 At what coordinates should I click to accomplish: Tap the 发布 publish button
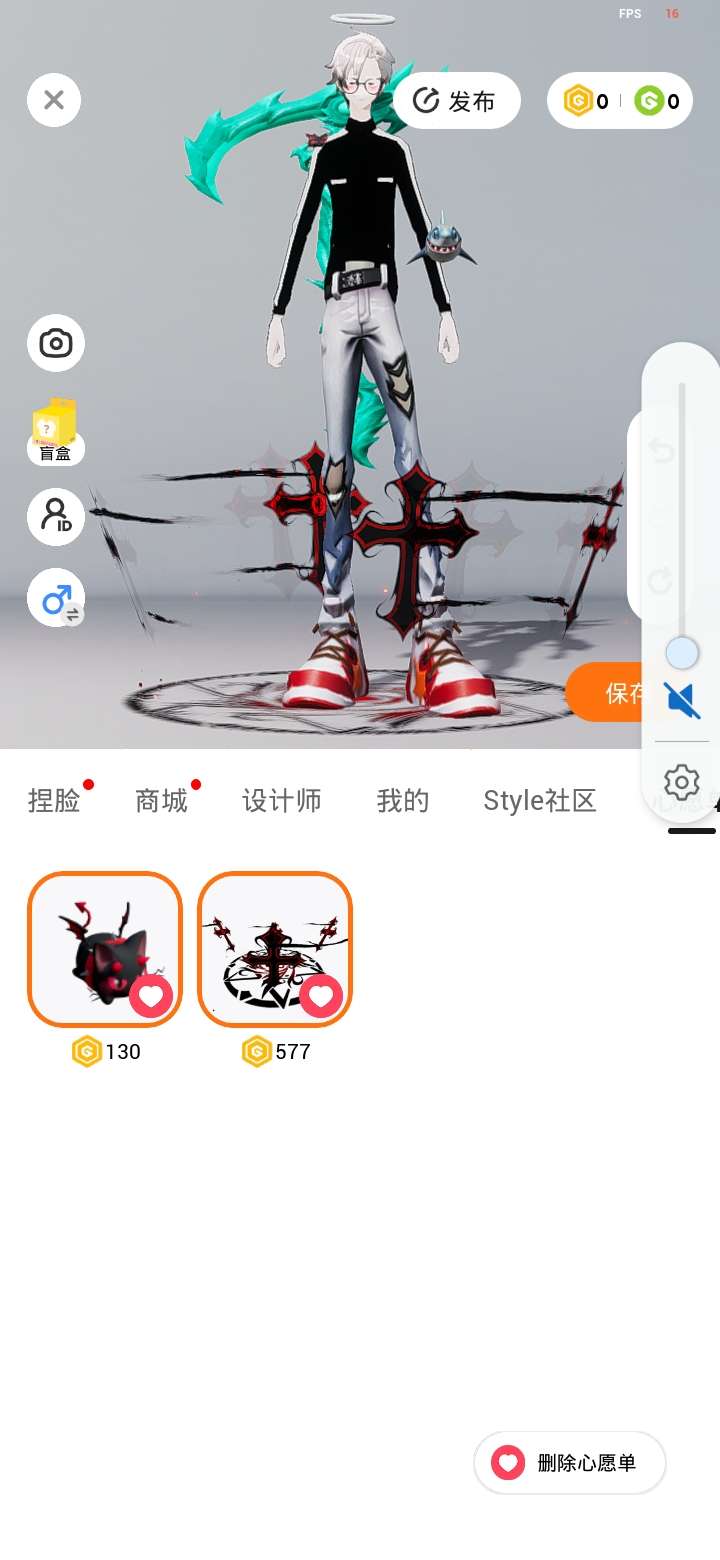(x=457, y=100)
